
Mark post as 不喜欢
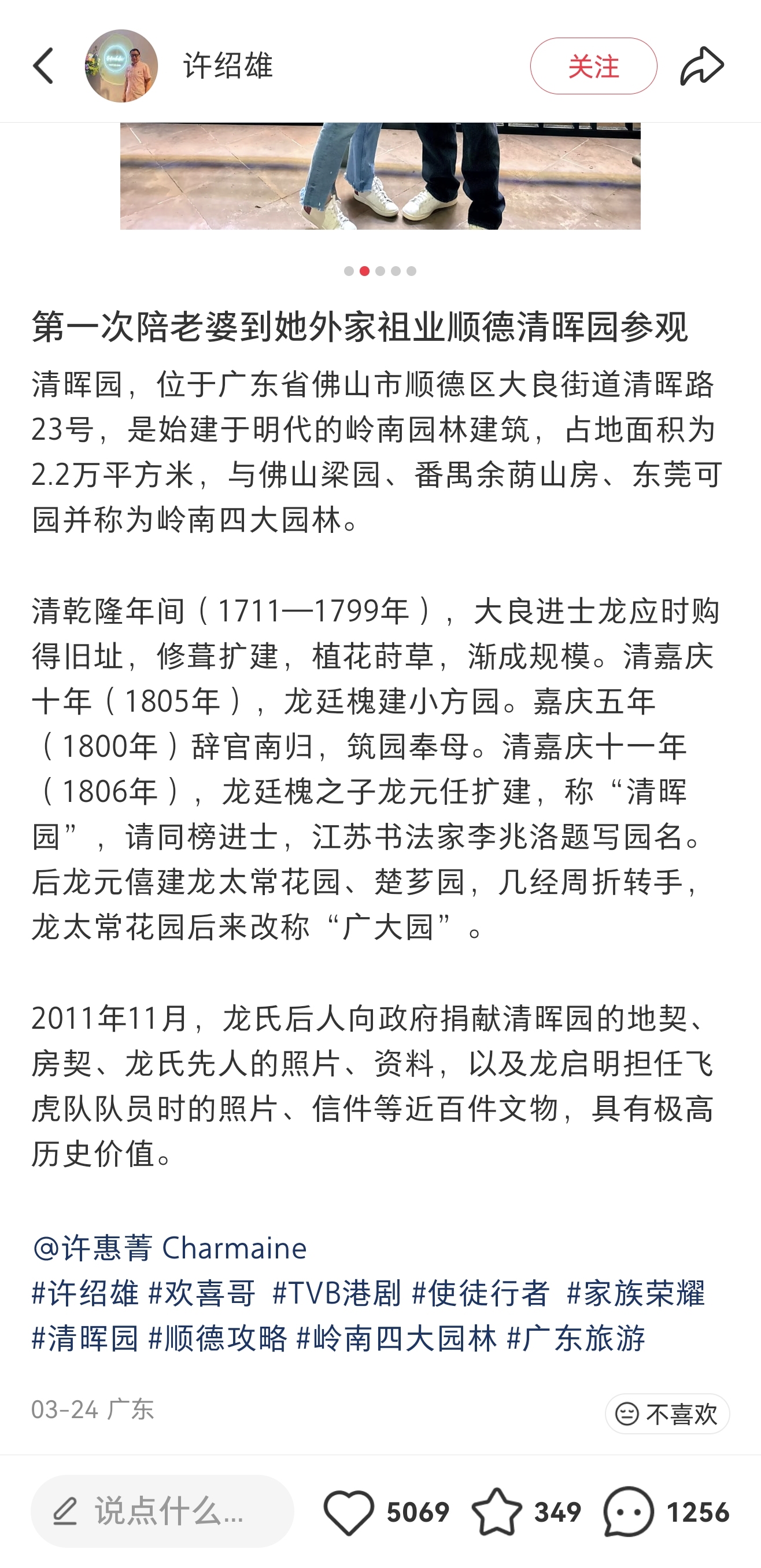(667, 1414)
